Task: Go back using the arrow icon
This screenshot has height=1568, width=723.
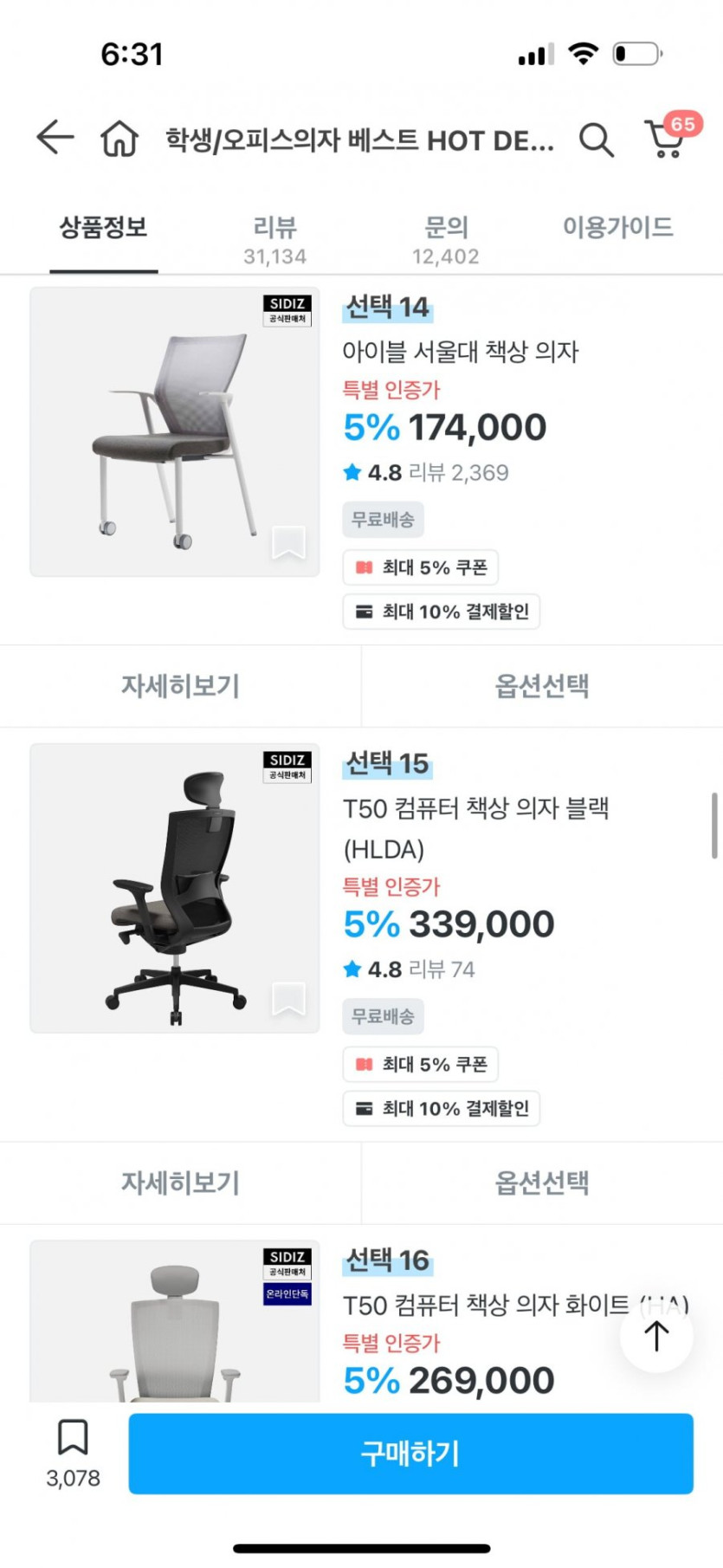Action: tap(55, 138)
